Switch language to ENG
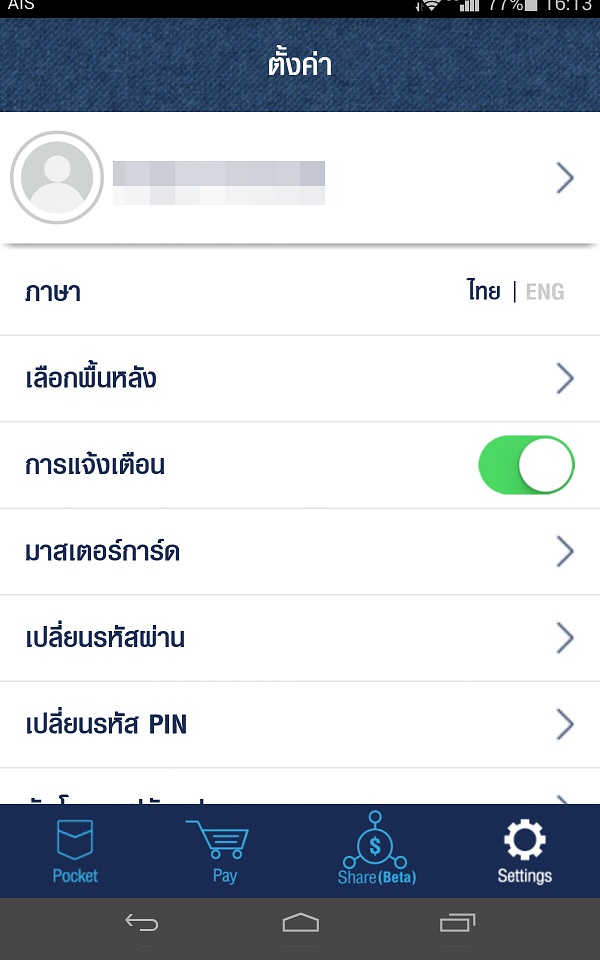 point(545,292)
